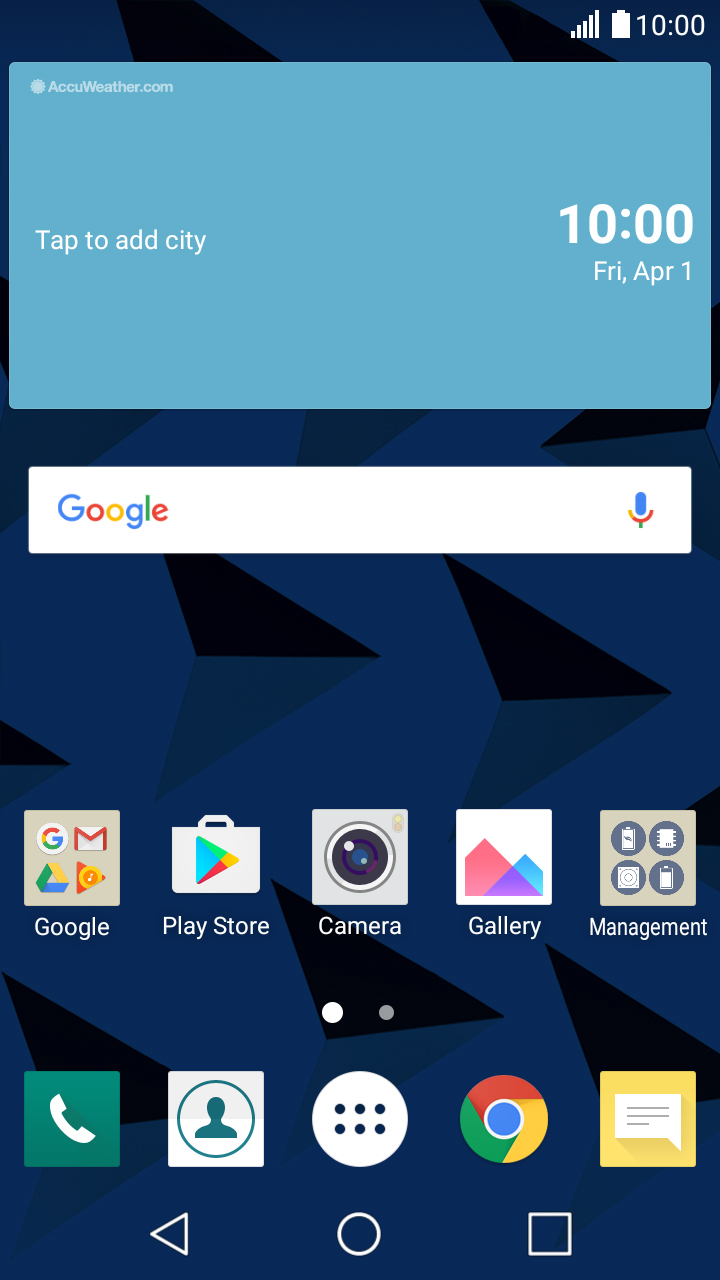Open the Google apps folder

click(71, 858)
